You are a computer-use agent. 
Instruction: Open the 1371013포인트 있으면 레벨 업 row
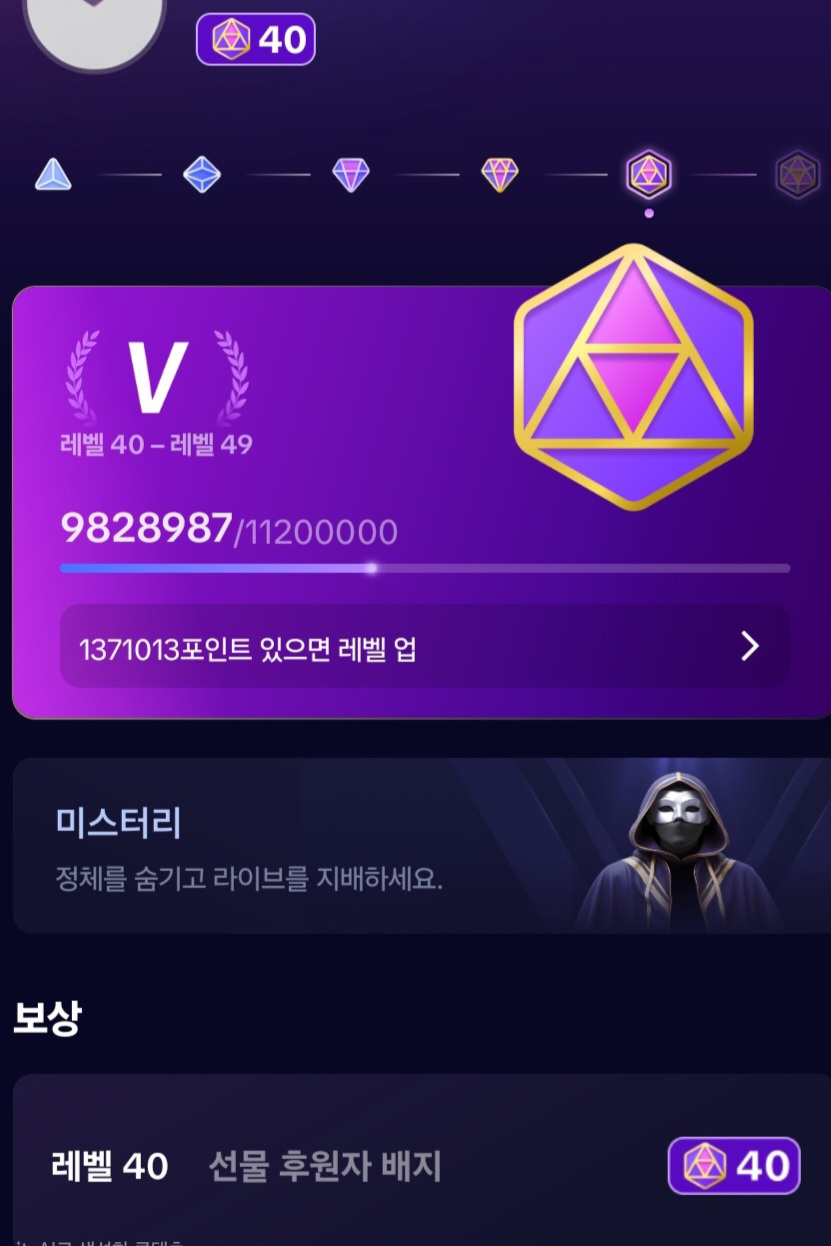click(x=425, y=646)
